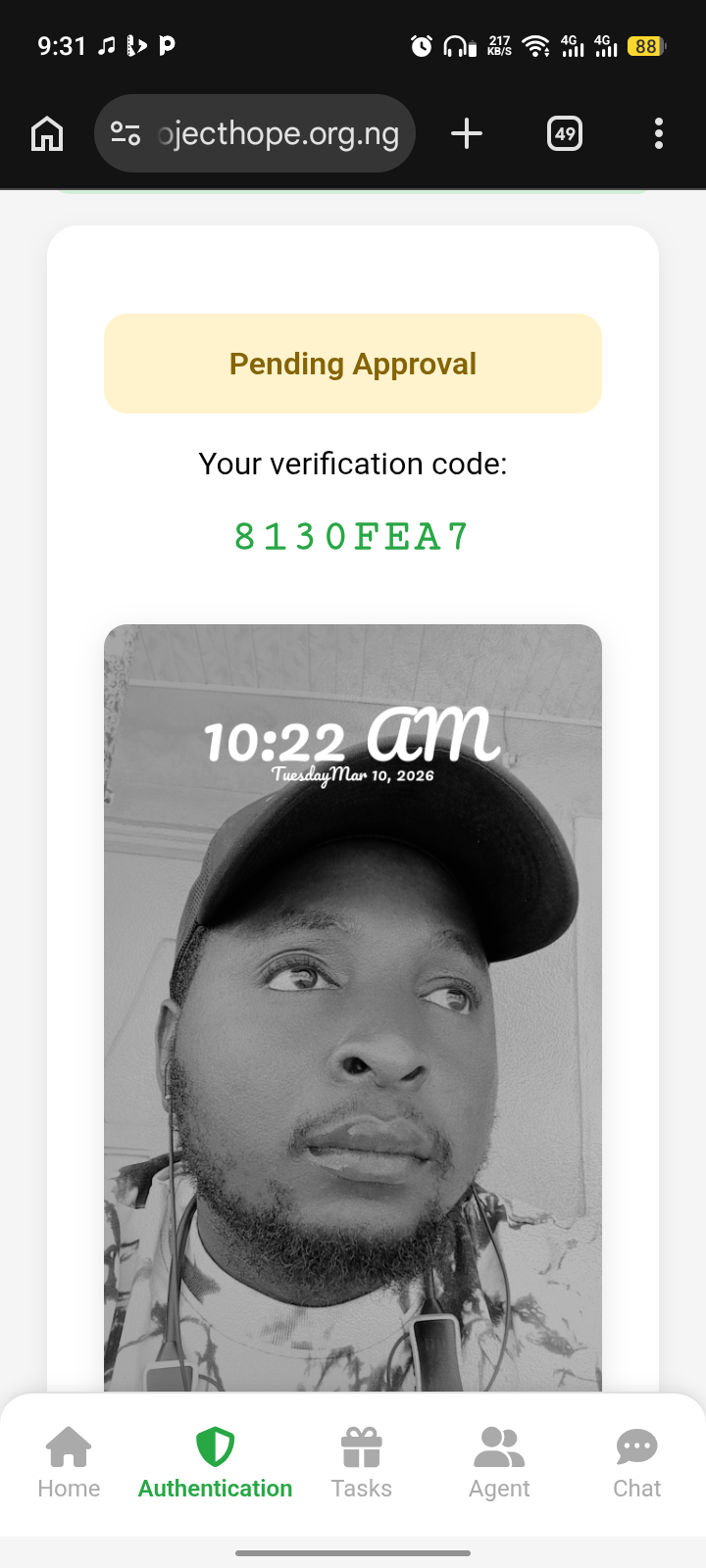Open a new browser tab
This screenshot has width=706, height=1568.
click(467, 133)
